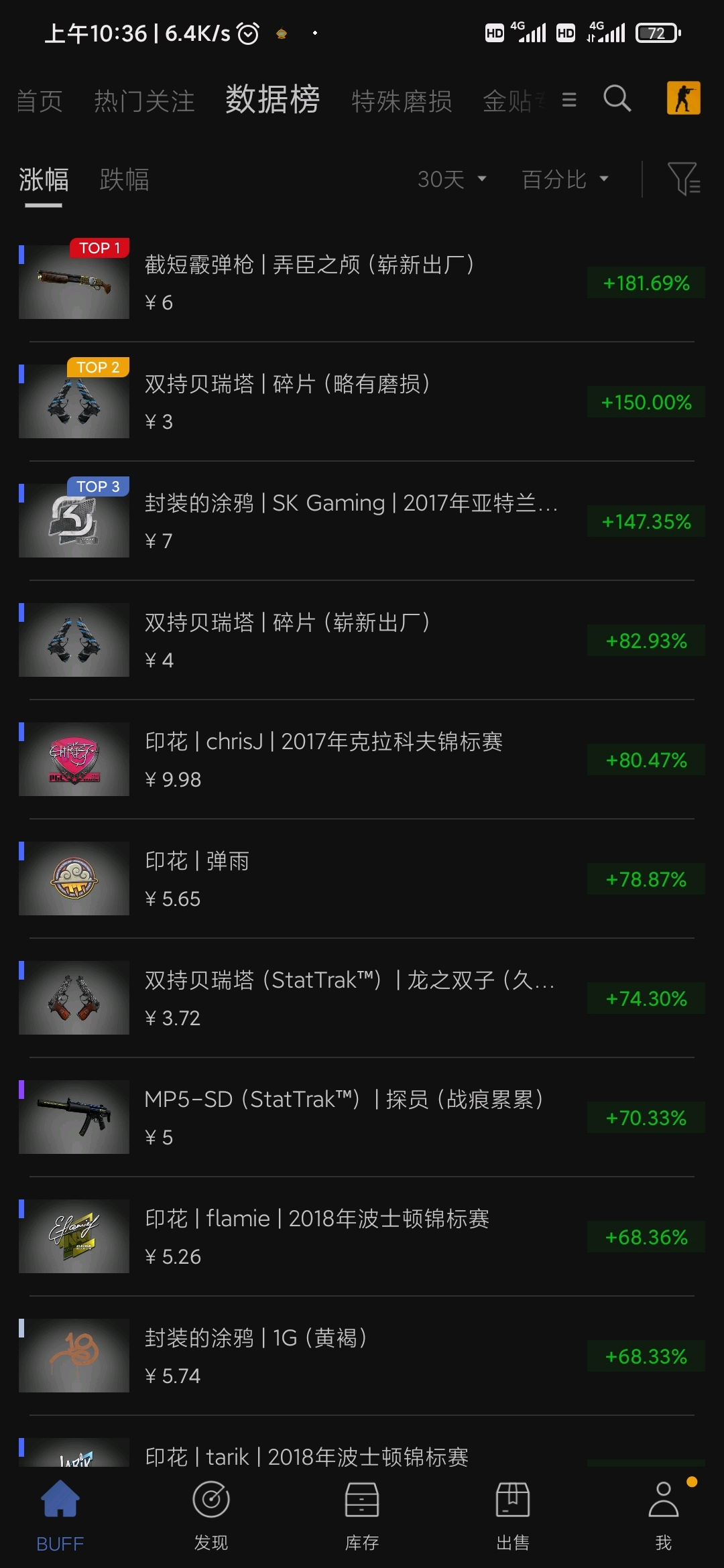Switch to the 特殊磨损 tab
This screenshot has width=724, height=1568.
(x=402, y=101)
